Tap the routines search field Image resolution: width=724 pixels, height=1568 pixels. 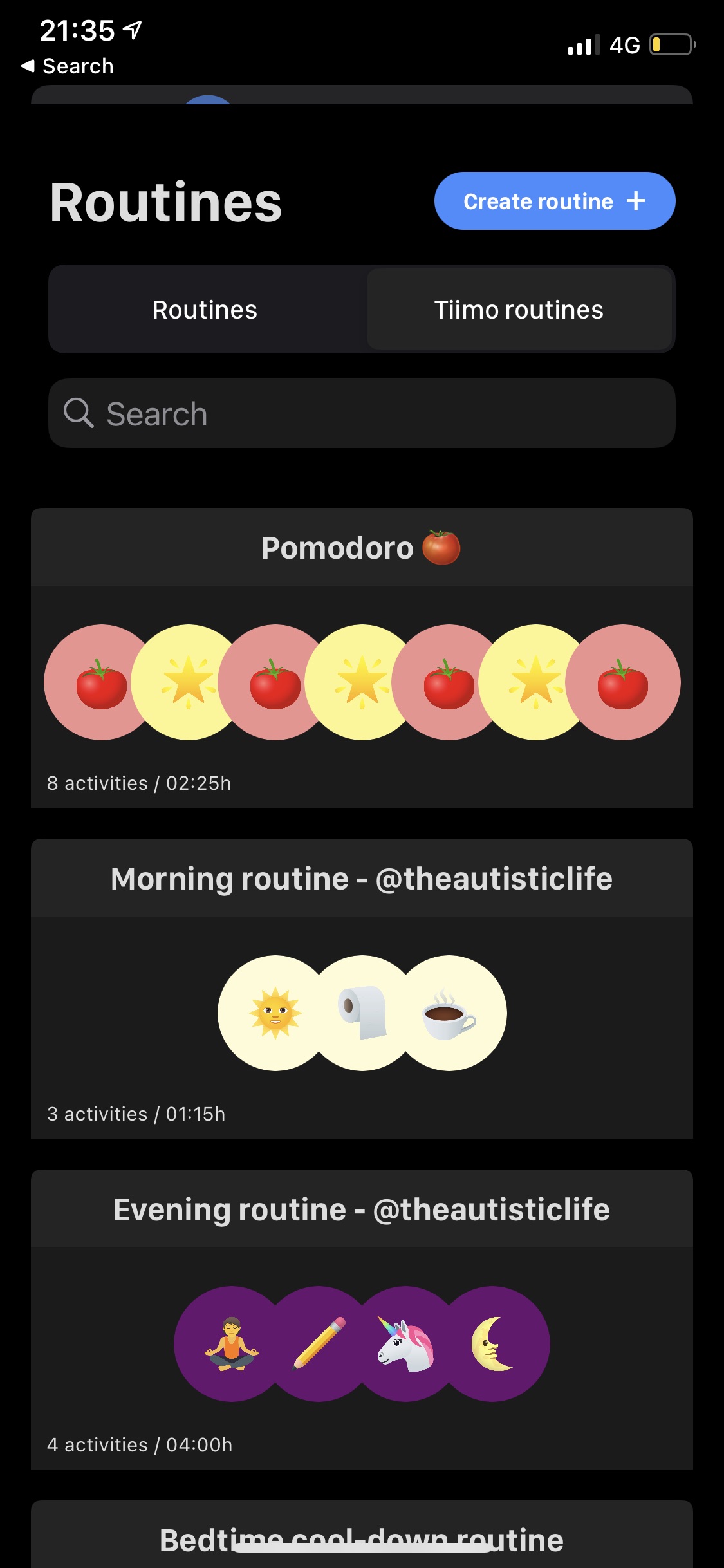(x=362, y=413)
